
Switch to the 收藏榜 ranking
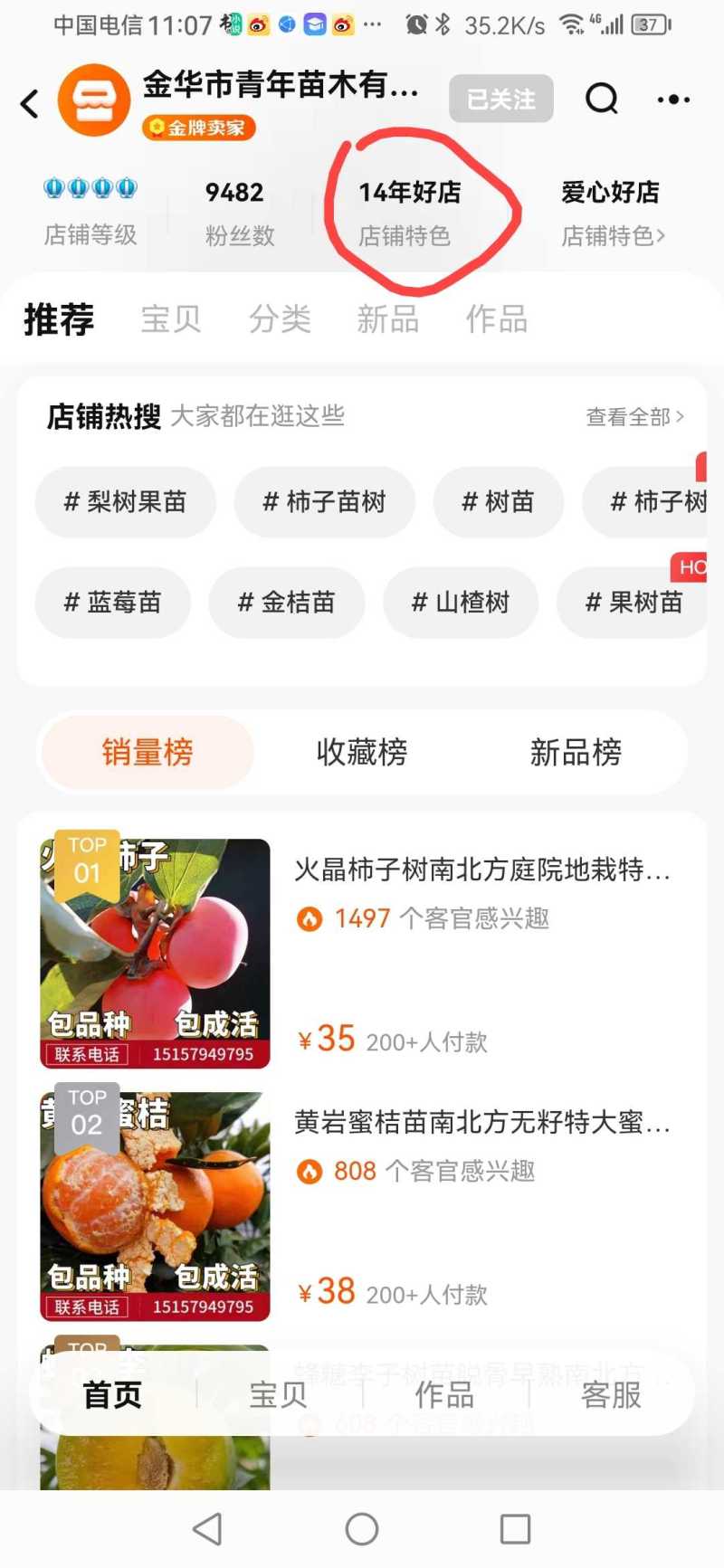pyautogui.click(x=362, y=752)
